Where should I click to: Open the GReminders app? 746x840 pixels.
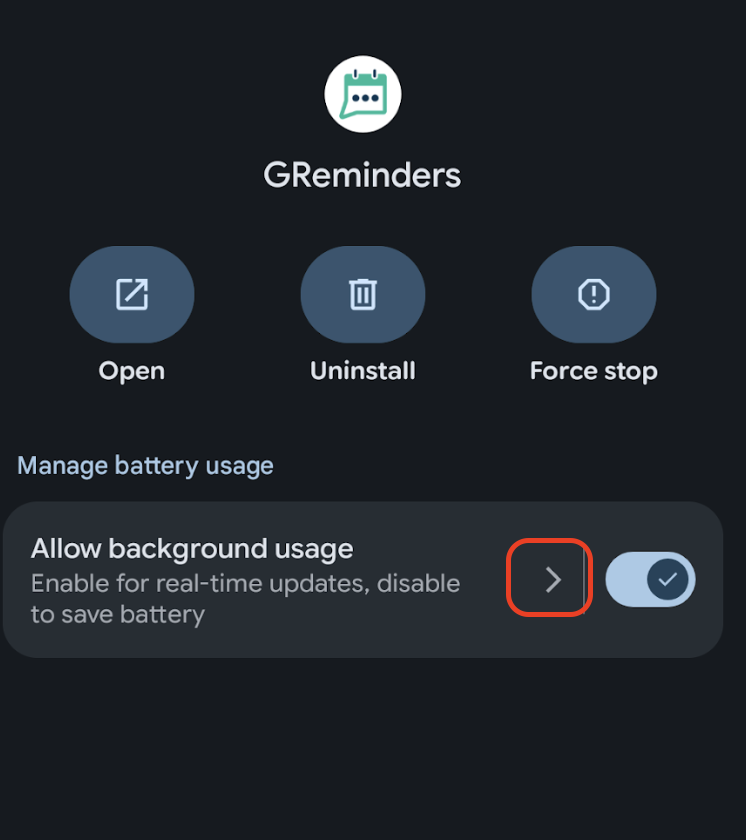click(x=131, y=295)
